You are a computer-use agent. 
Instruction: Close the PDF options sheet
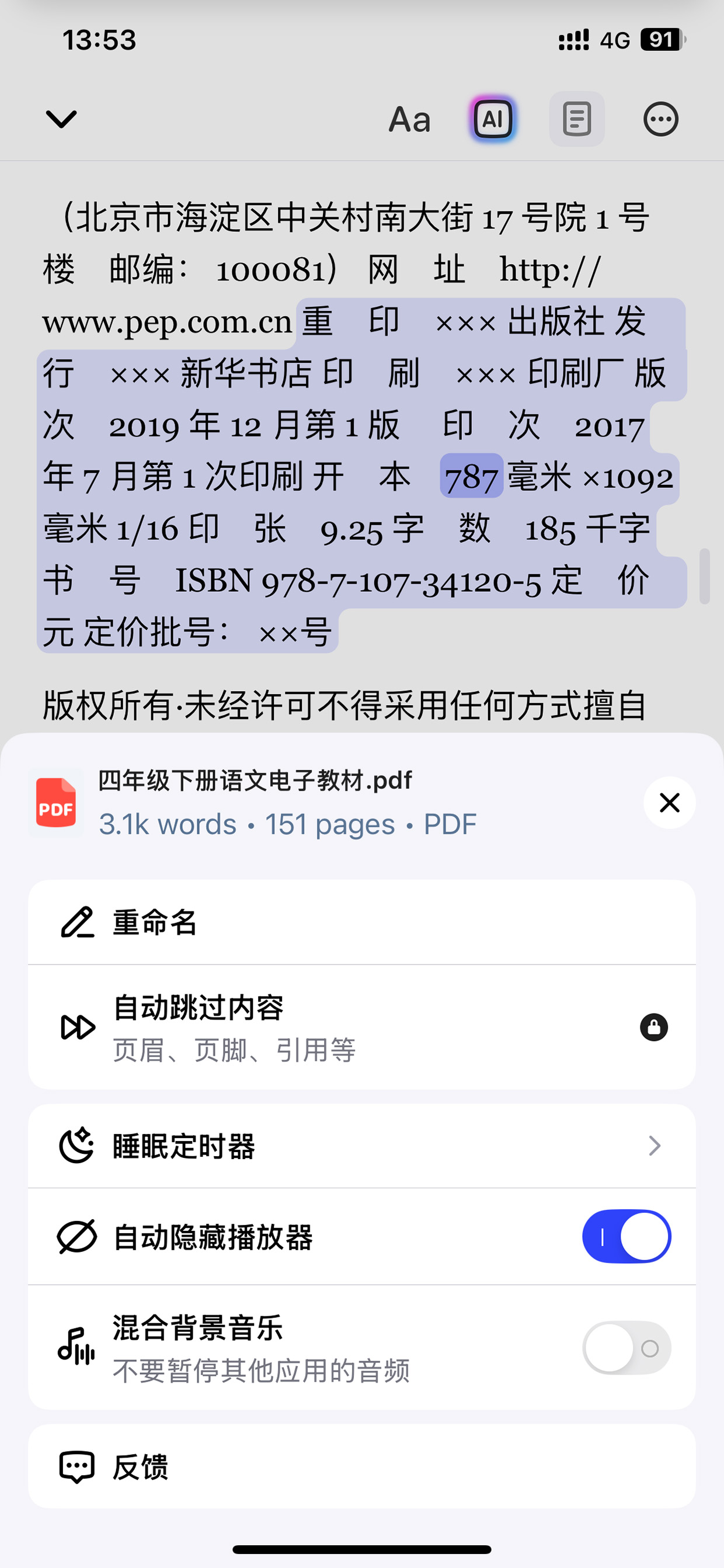coord(669,803)
